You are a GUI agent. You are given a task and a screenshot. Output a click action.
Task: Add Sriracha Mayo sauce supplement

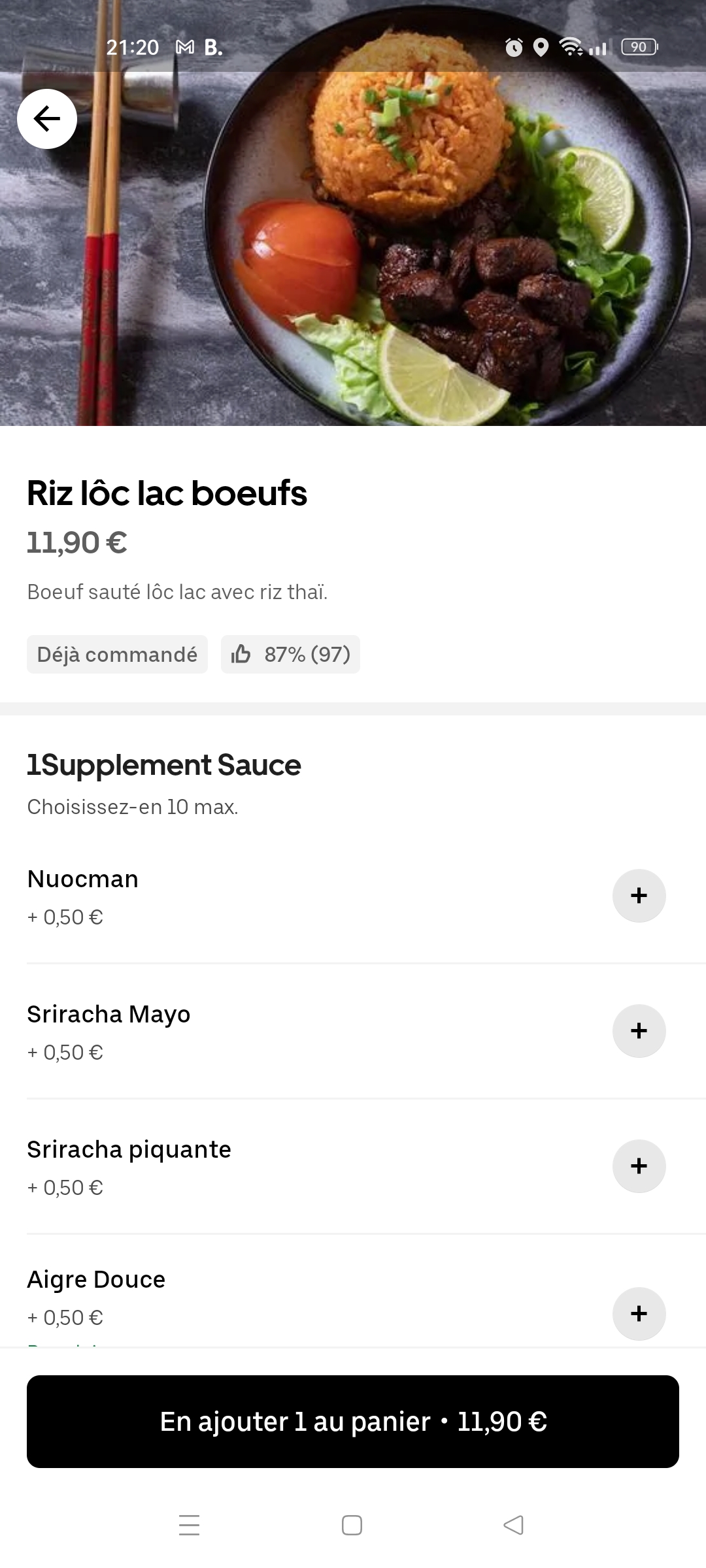(x=639, y=1030)
